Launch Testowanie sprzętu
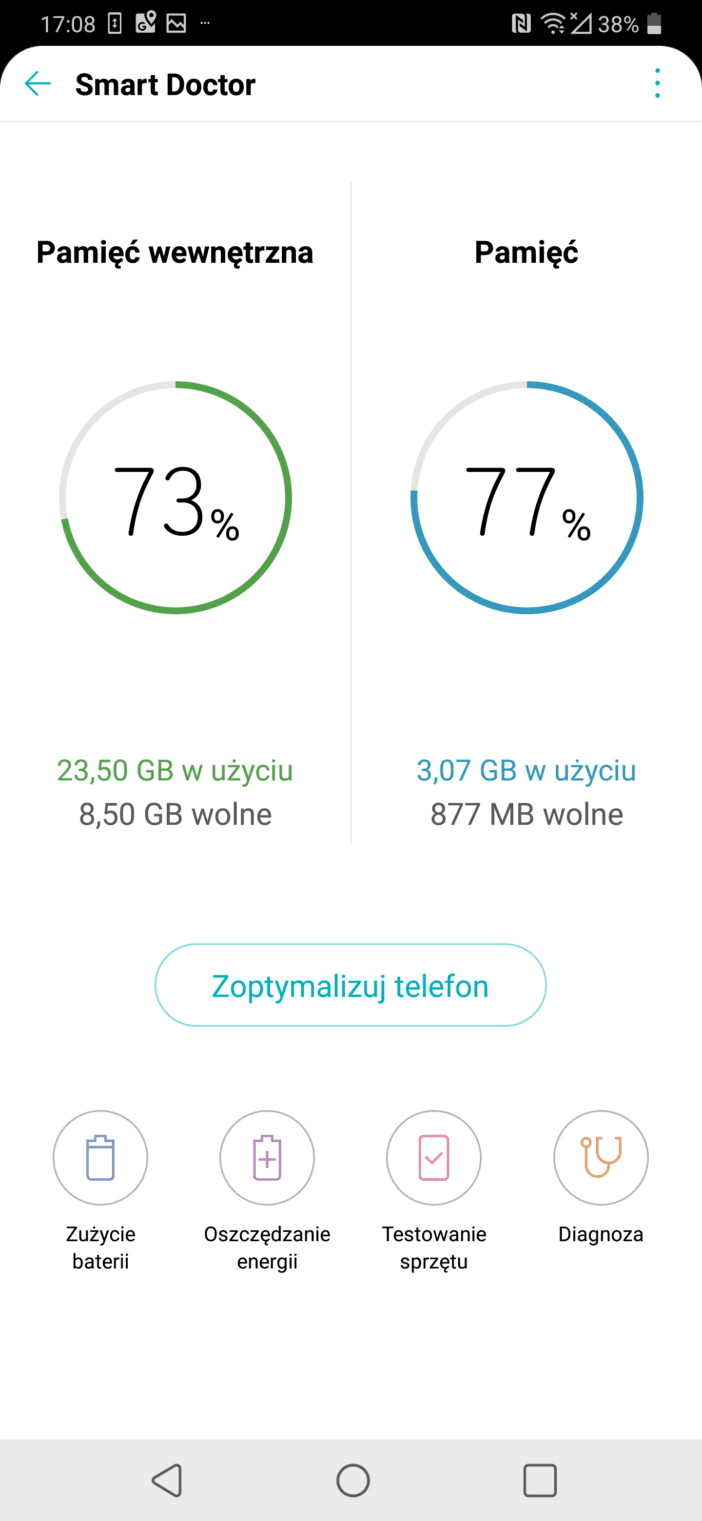Screen dimensions: 702x1521 point(434,1159)
